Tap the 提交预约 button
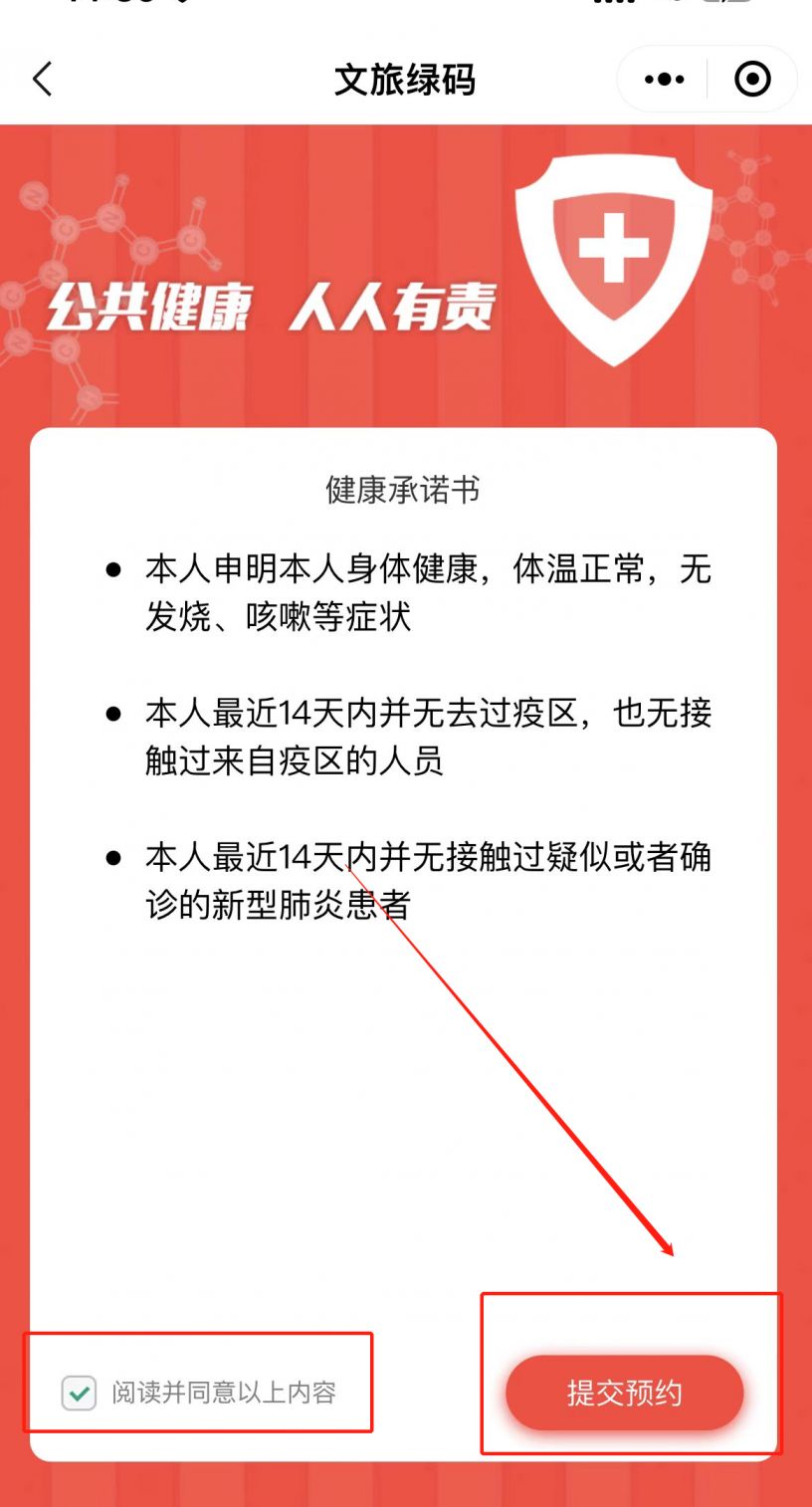This screenshot has height=1507, width=812. [624, 1393]
